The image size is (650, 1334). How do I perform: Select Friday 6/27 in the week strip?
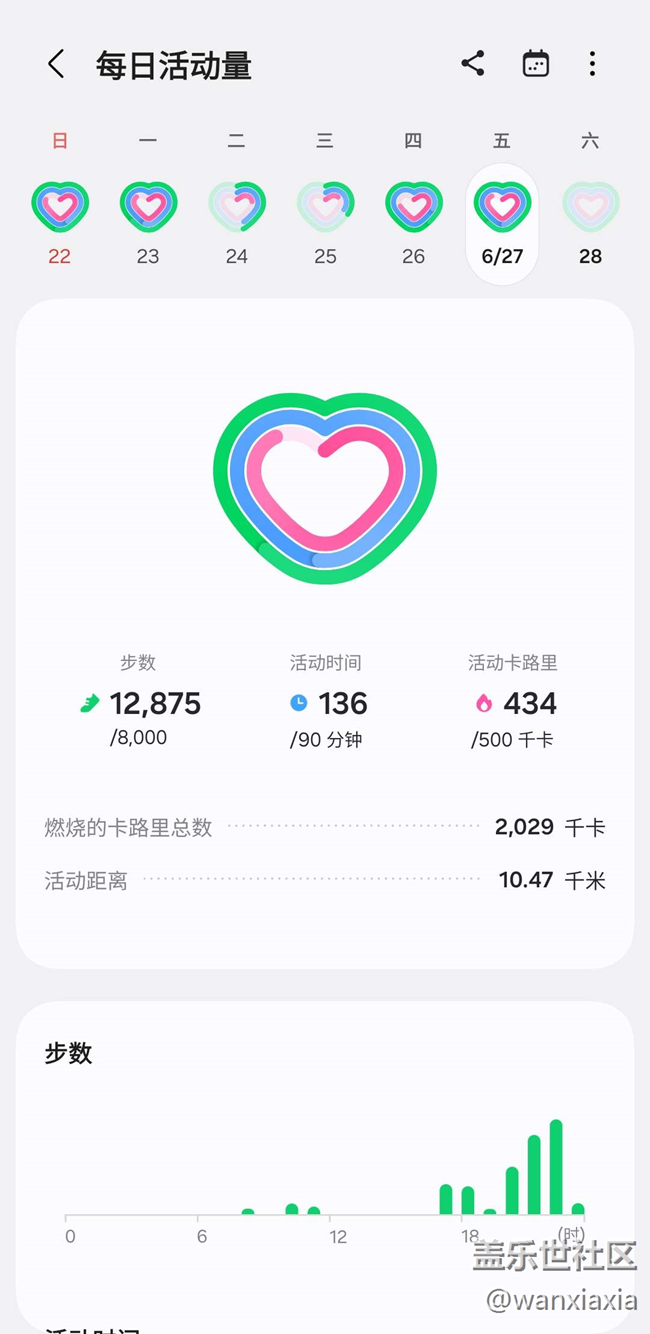tap(502, 224)
